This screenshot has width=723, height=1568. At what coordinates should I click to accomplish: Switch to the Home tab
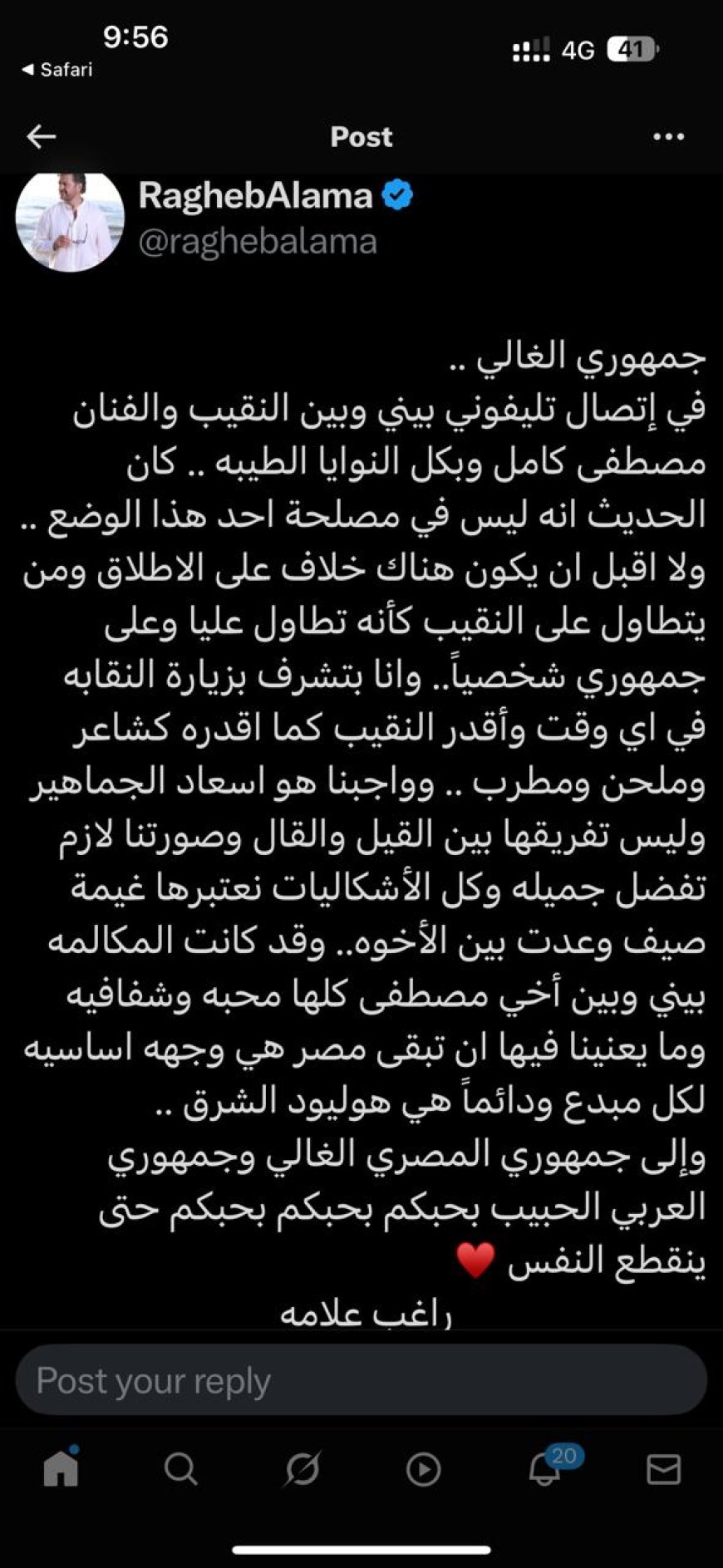tap(61, 1468)
